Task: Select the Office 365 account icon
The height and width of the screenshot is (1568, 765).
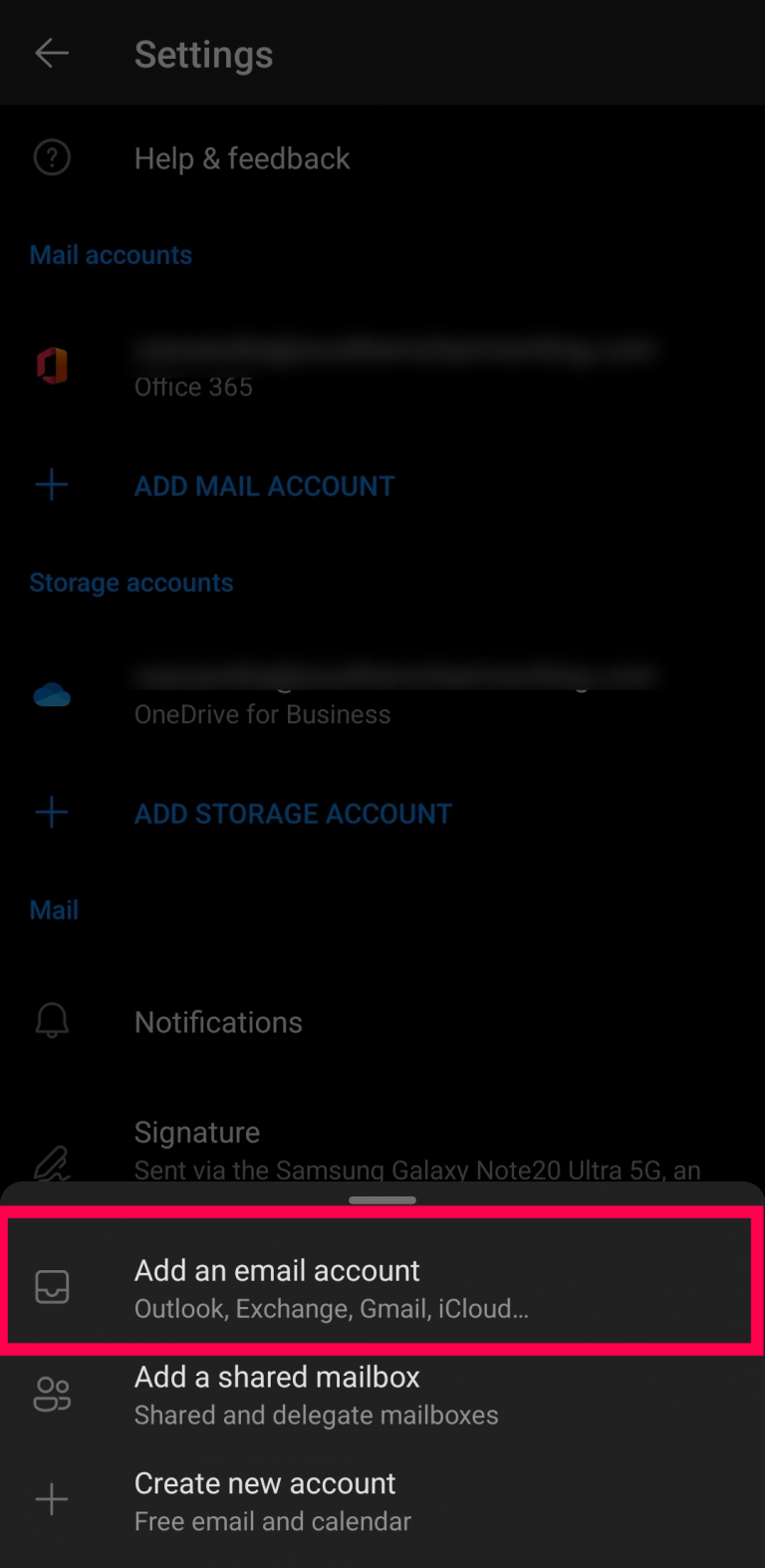Action: pos(51,366)
